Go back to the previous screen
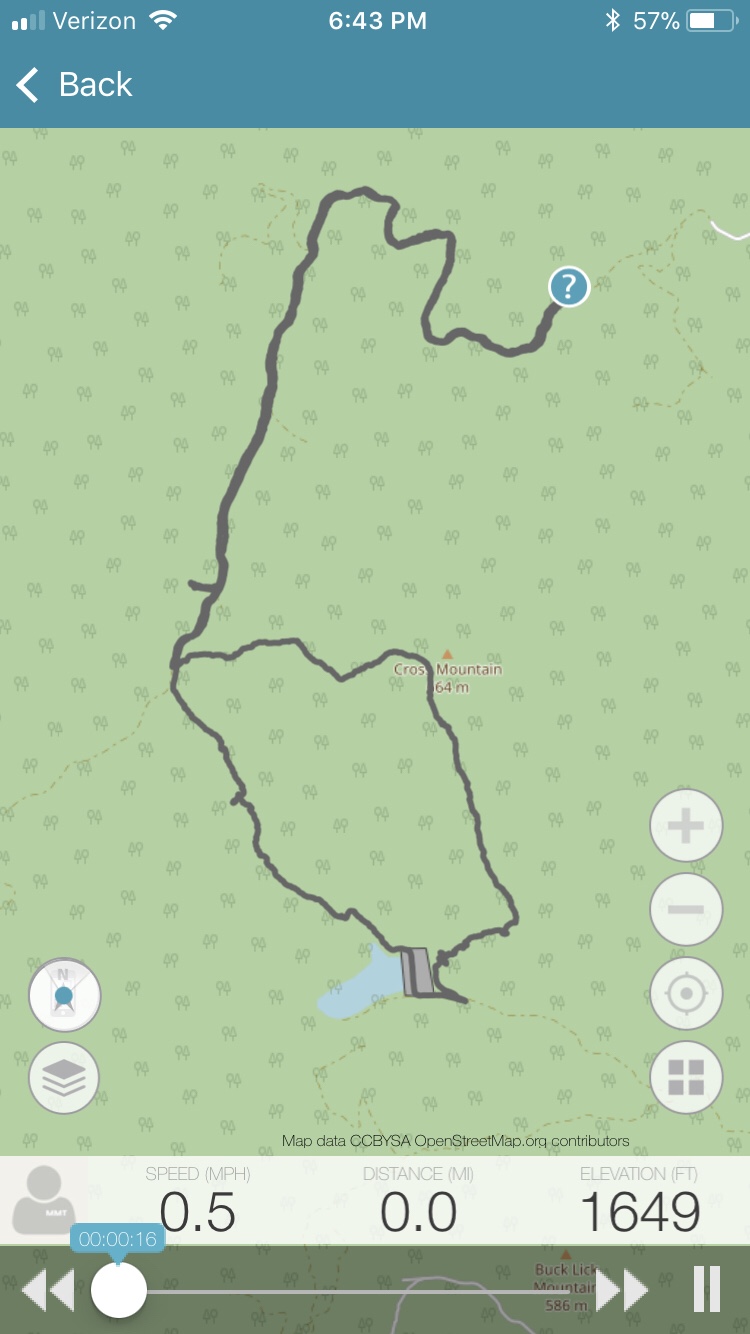The image size is (750, 1334). tap(75, 85)
